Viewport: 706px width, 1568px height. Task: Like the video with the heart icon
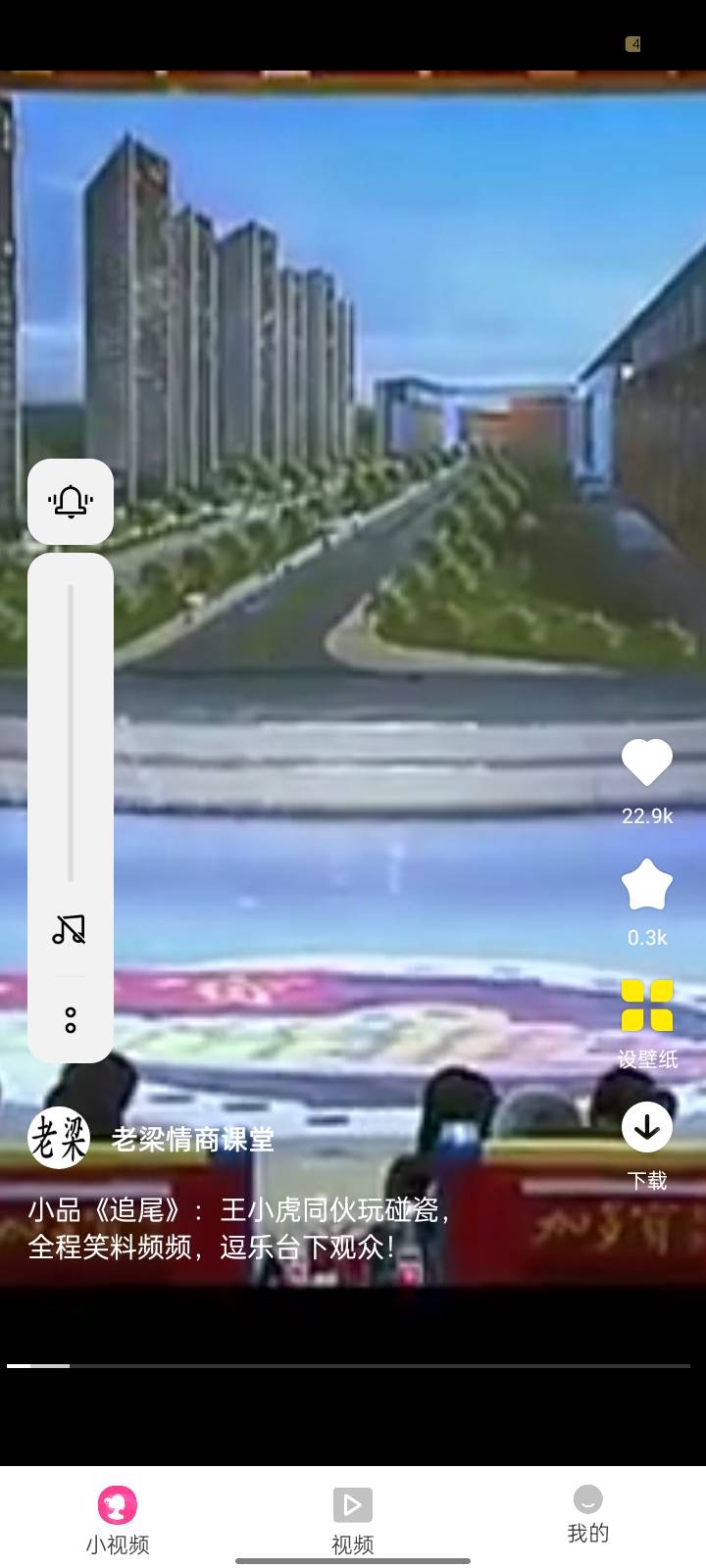tap(646, 763)
